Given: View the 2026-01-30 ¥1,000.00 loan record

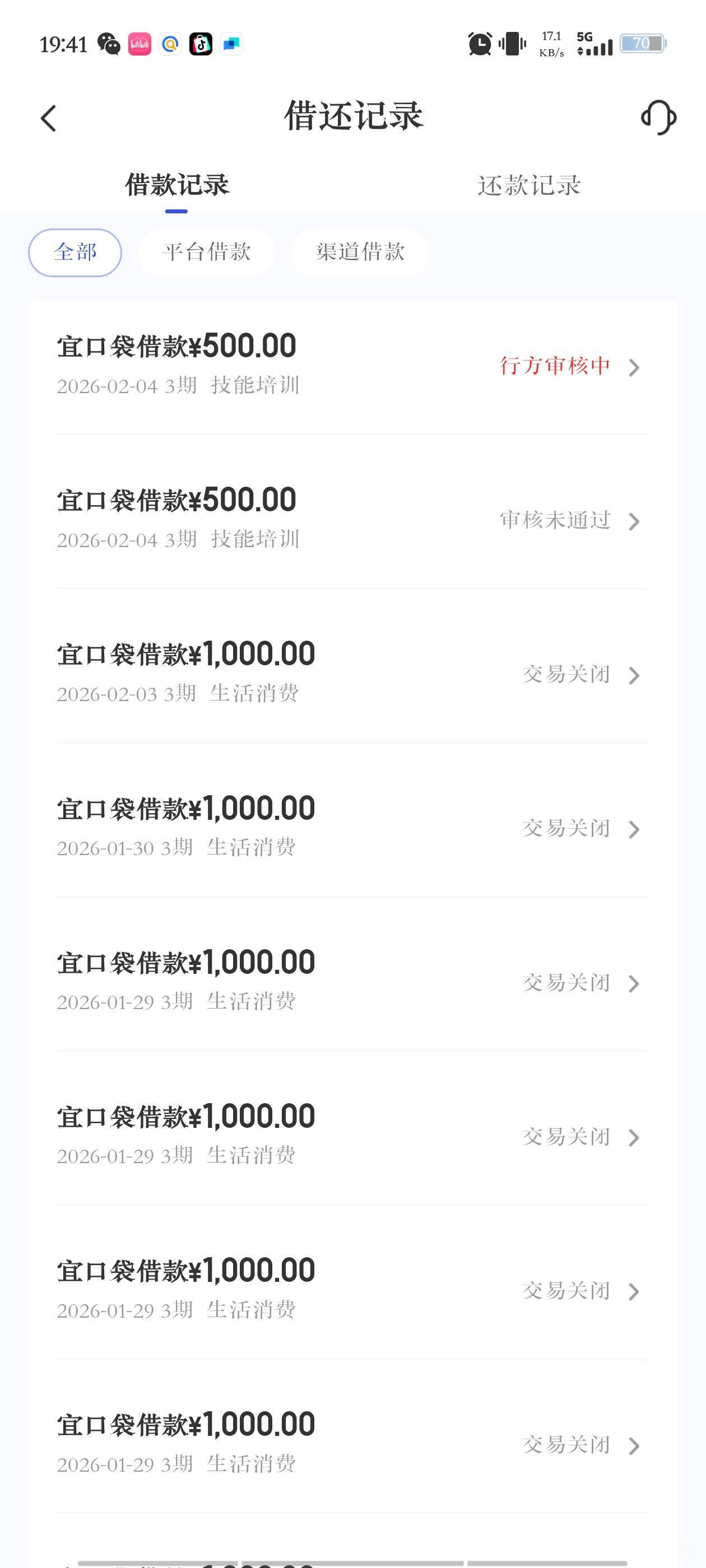Looking at the screenshot, I should tap(352, 827).
